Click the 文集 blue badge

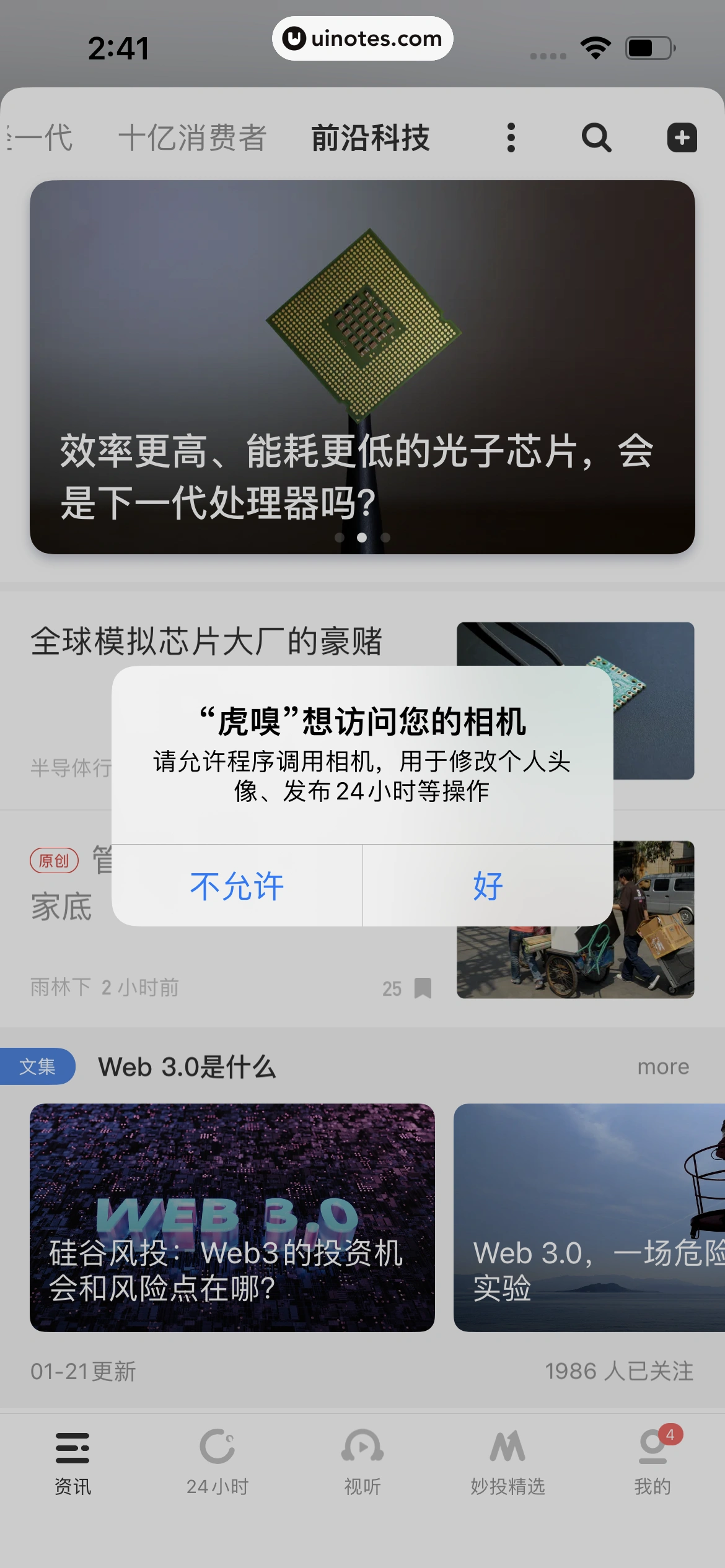[38, 1066]
